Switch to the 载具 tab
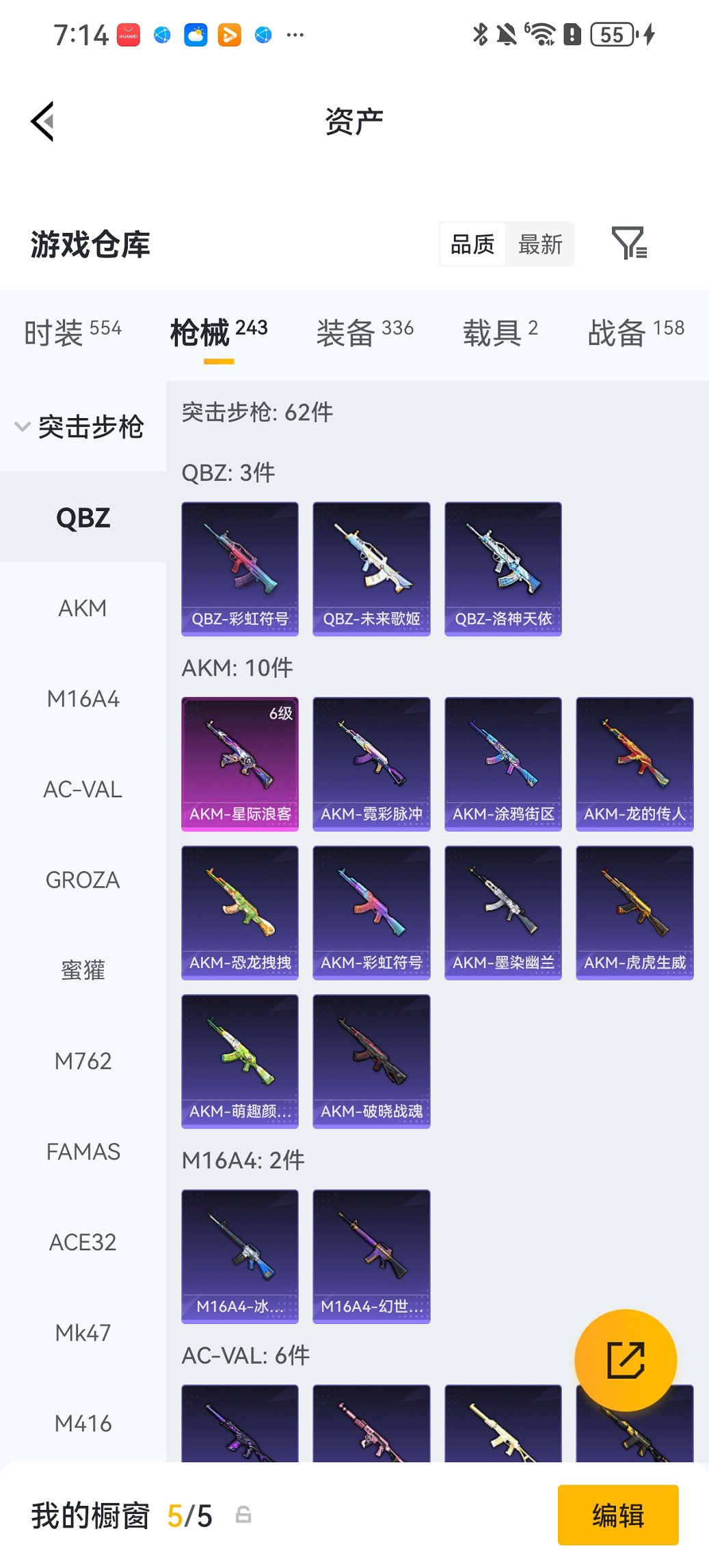 [x=500, y=333]
